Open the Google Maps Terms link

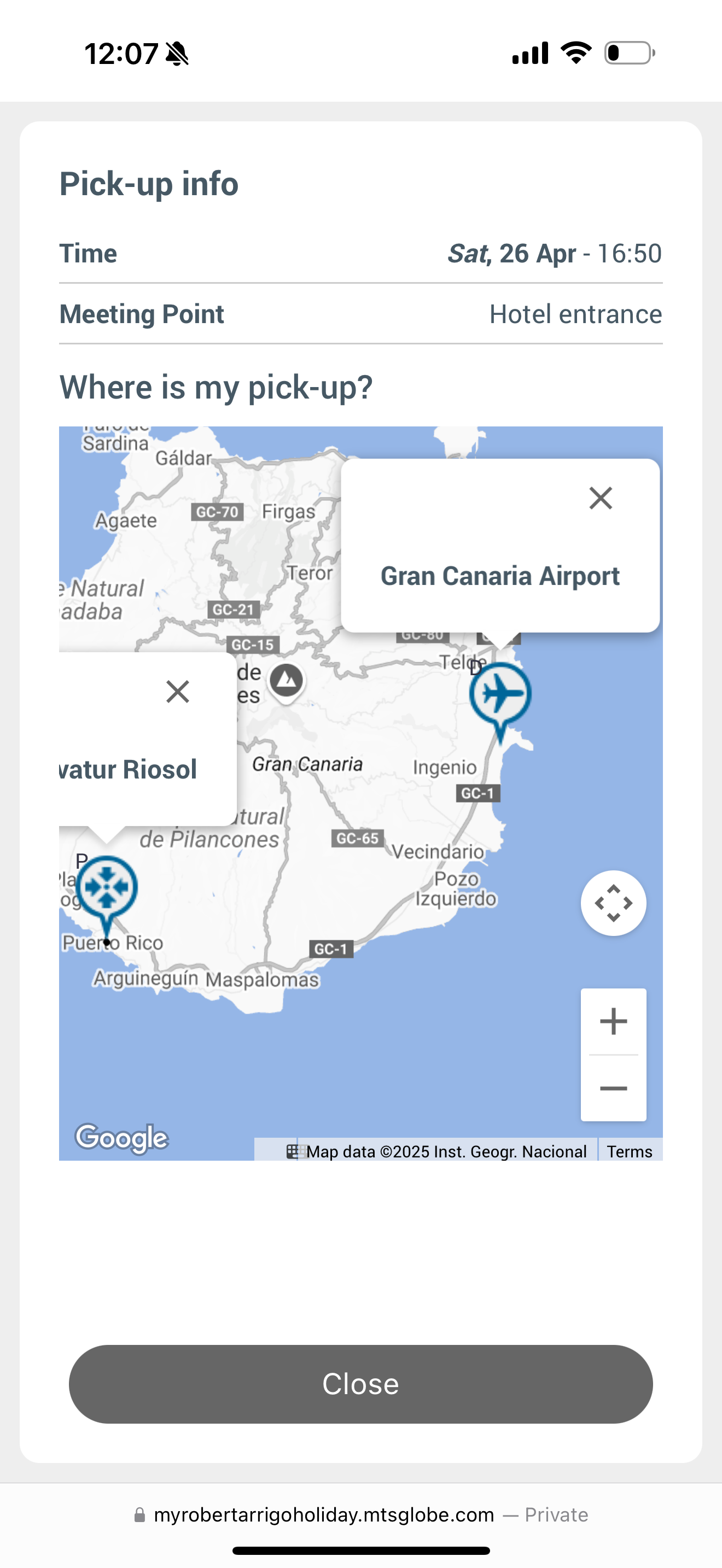(629, 1151)
